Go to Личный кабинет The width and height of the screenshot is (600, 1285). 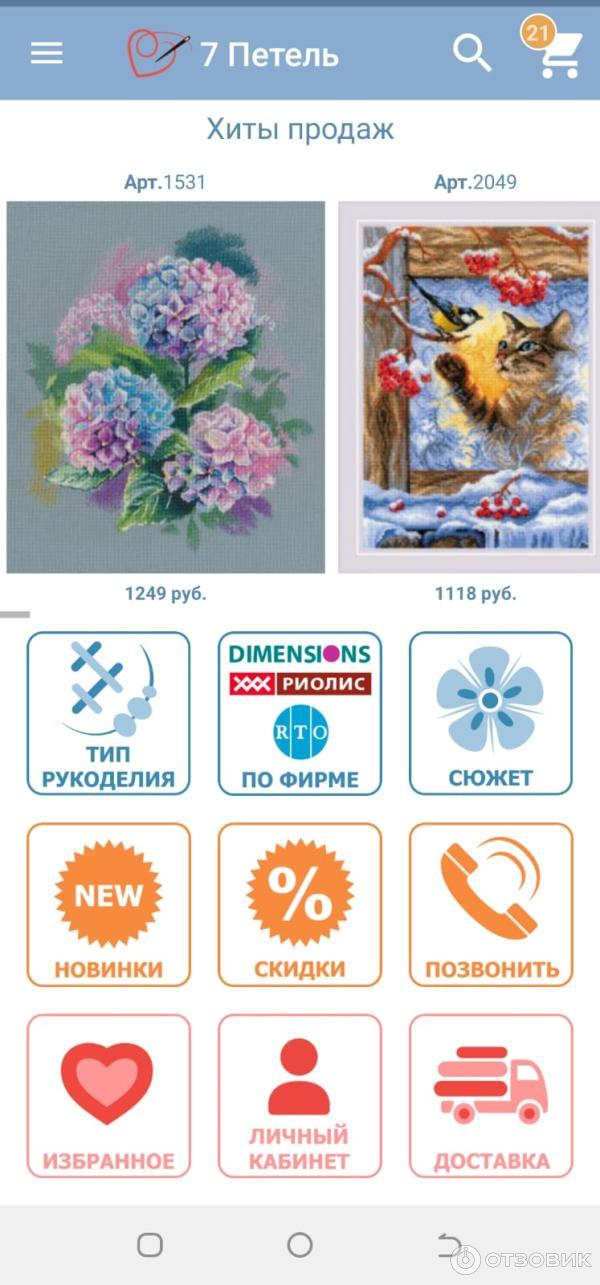(300, 1096)
